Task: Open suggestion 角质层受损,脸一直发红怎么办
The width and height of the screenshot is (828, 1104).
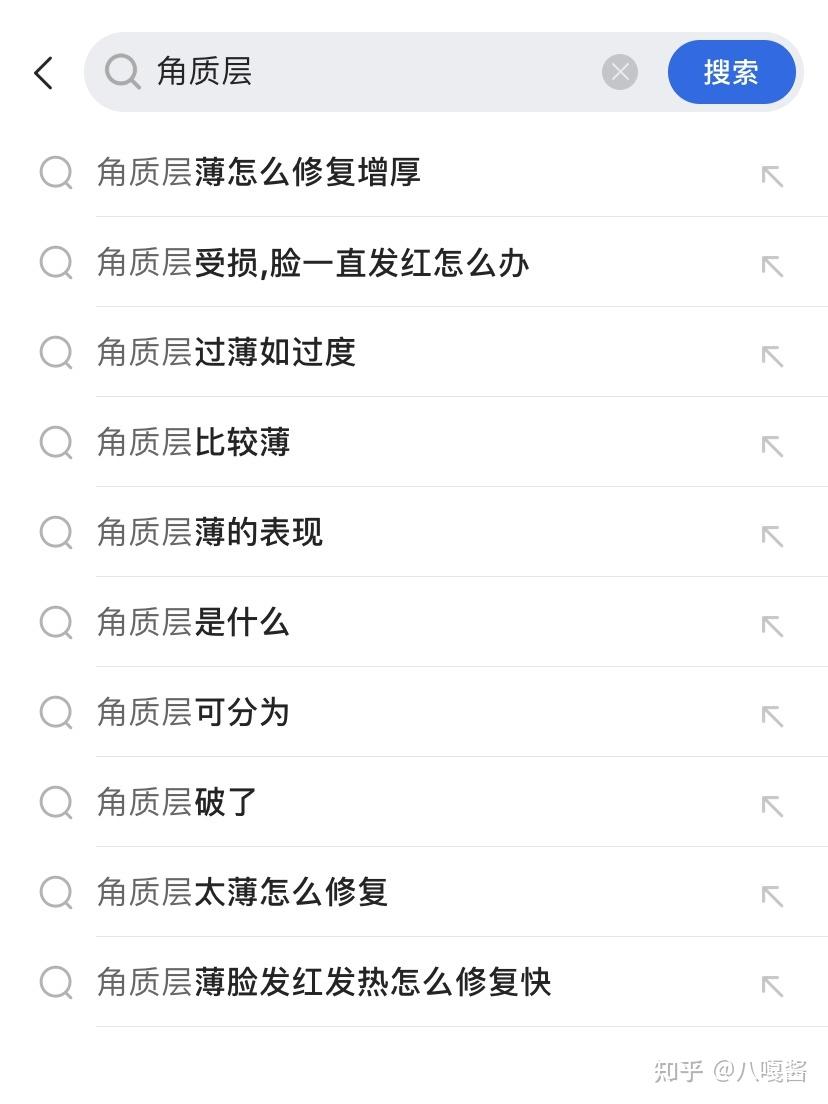Action: [312, 263]
